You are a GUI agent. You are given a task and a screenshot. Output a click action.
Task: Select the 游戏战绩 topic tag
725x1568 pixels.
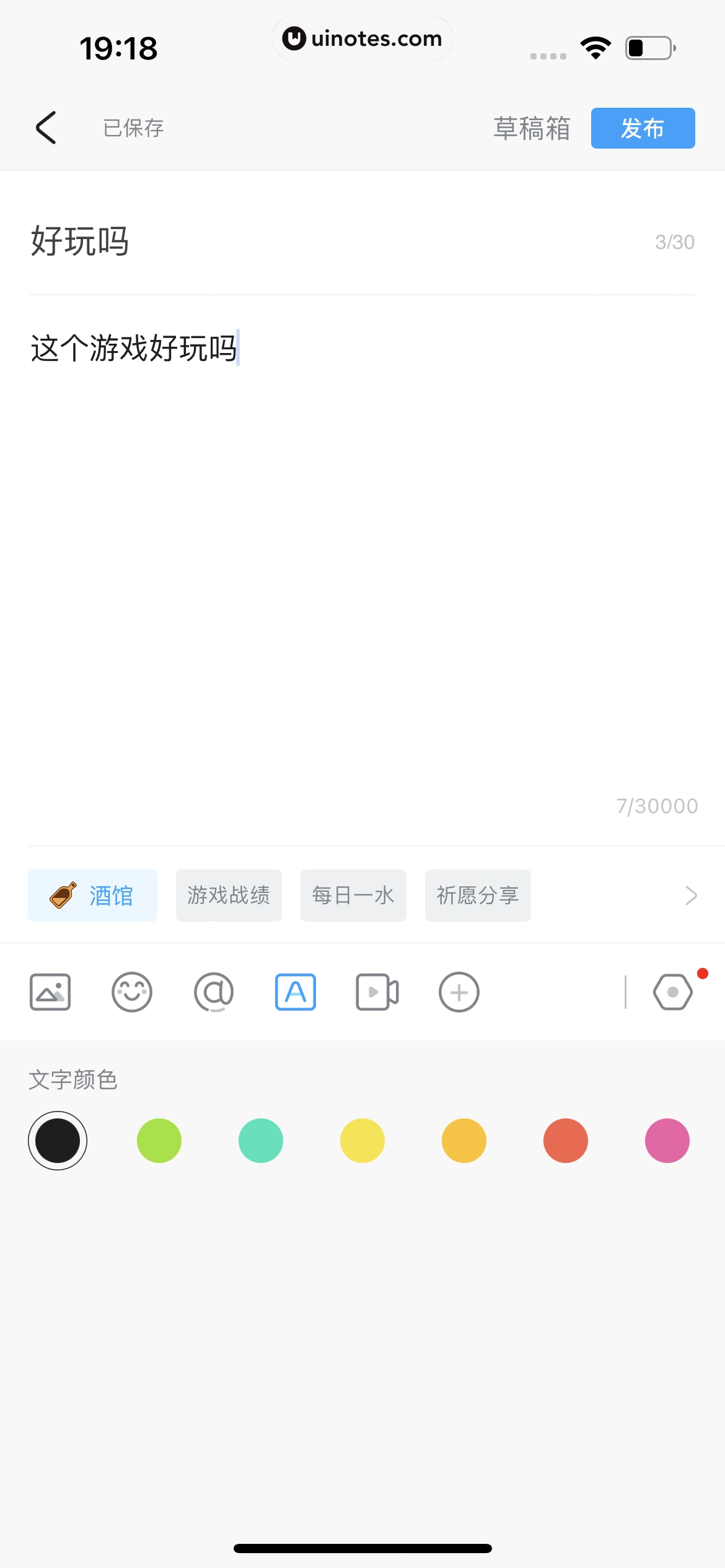229,895
